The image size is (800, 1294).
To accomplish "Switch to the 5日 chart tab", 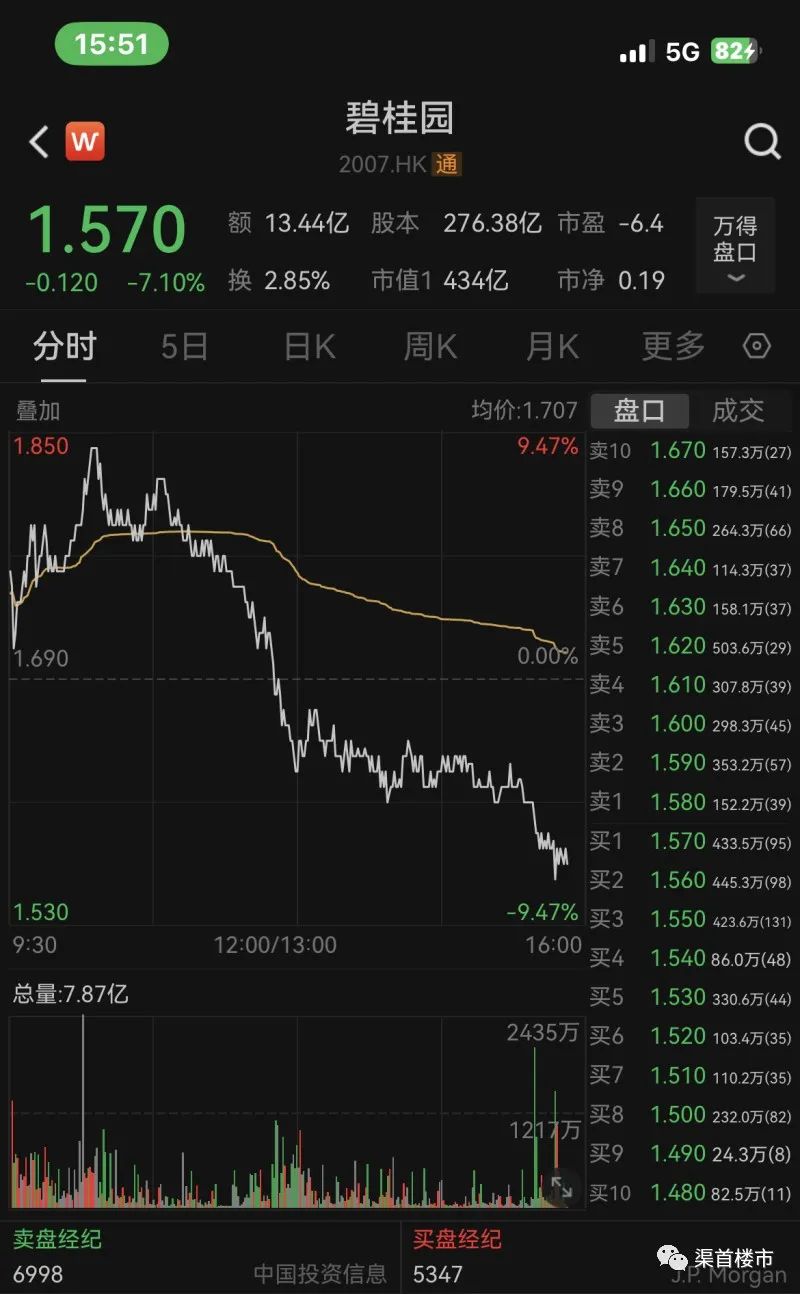I will (185, 346).
